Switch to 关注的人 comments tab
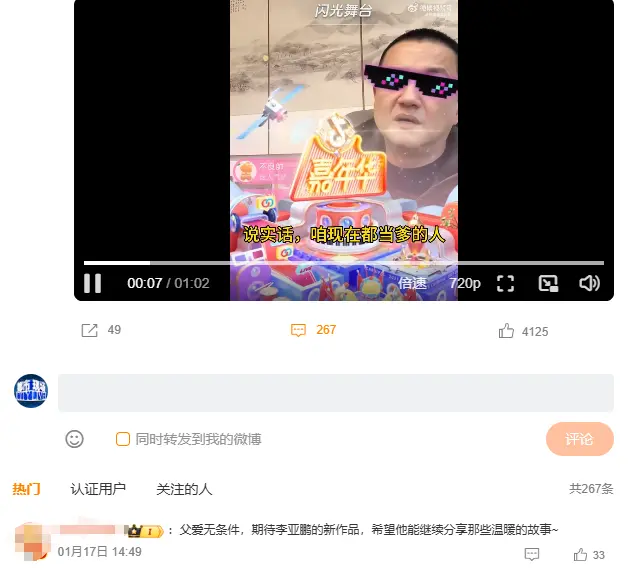The image size is (629, 573). tap(184, 489)
